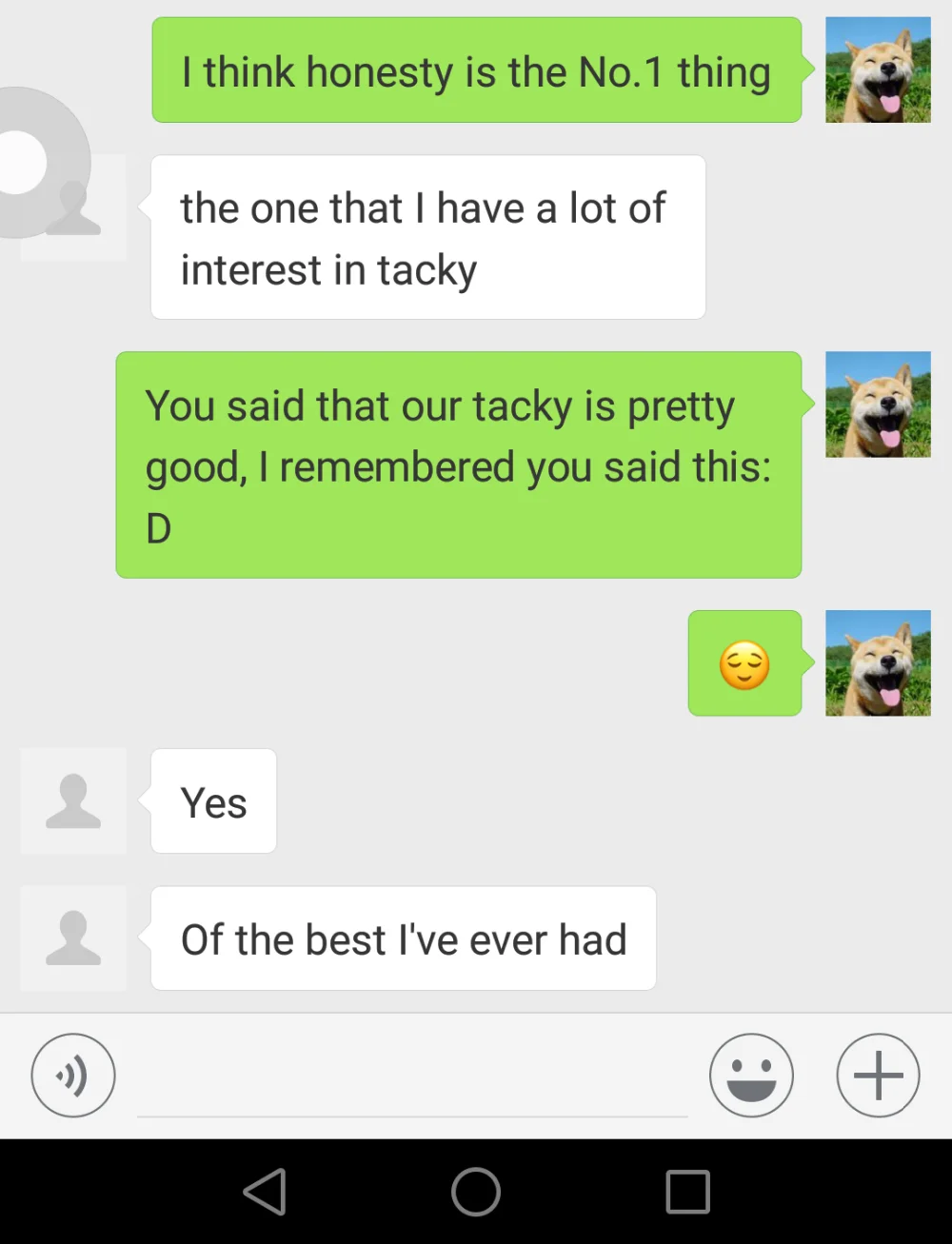
Task: Open recent apps overview
Action: (x=687, y=1191)
